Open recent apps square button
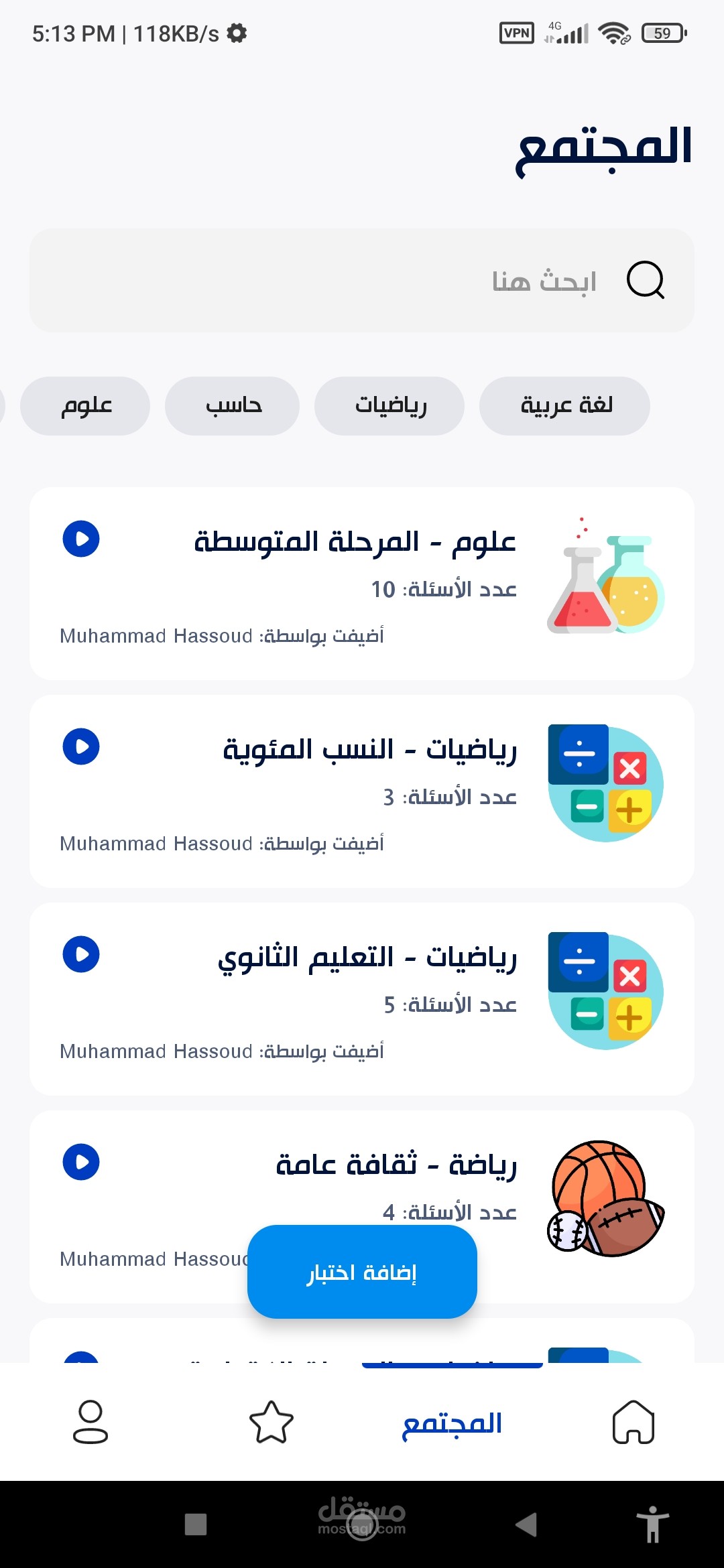This screenshot has width=724, height=1568. pyautogui.click(x=196, y=1524)
